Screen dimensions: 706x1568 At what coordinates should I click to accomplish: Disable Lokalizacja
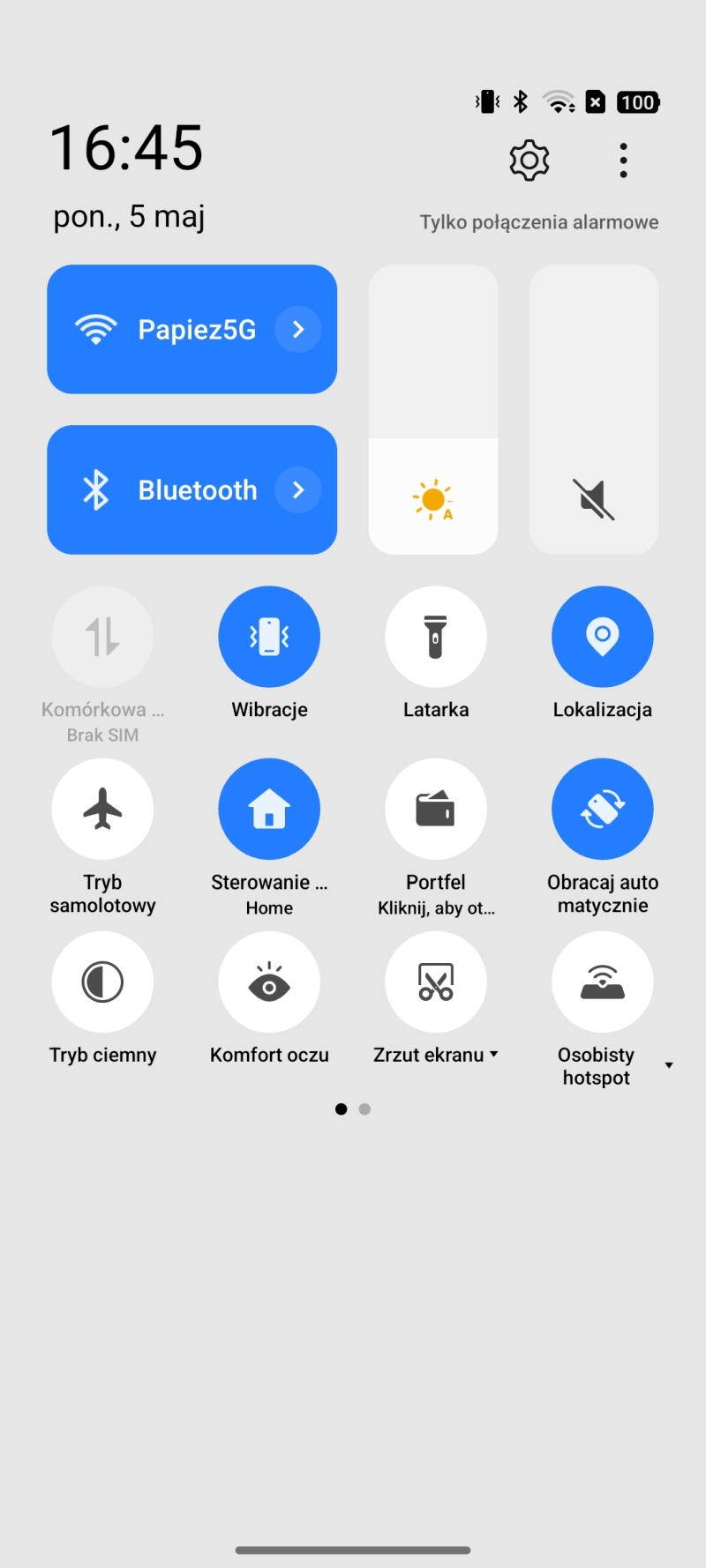click(603, 637)
